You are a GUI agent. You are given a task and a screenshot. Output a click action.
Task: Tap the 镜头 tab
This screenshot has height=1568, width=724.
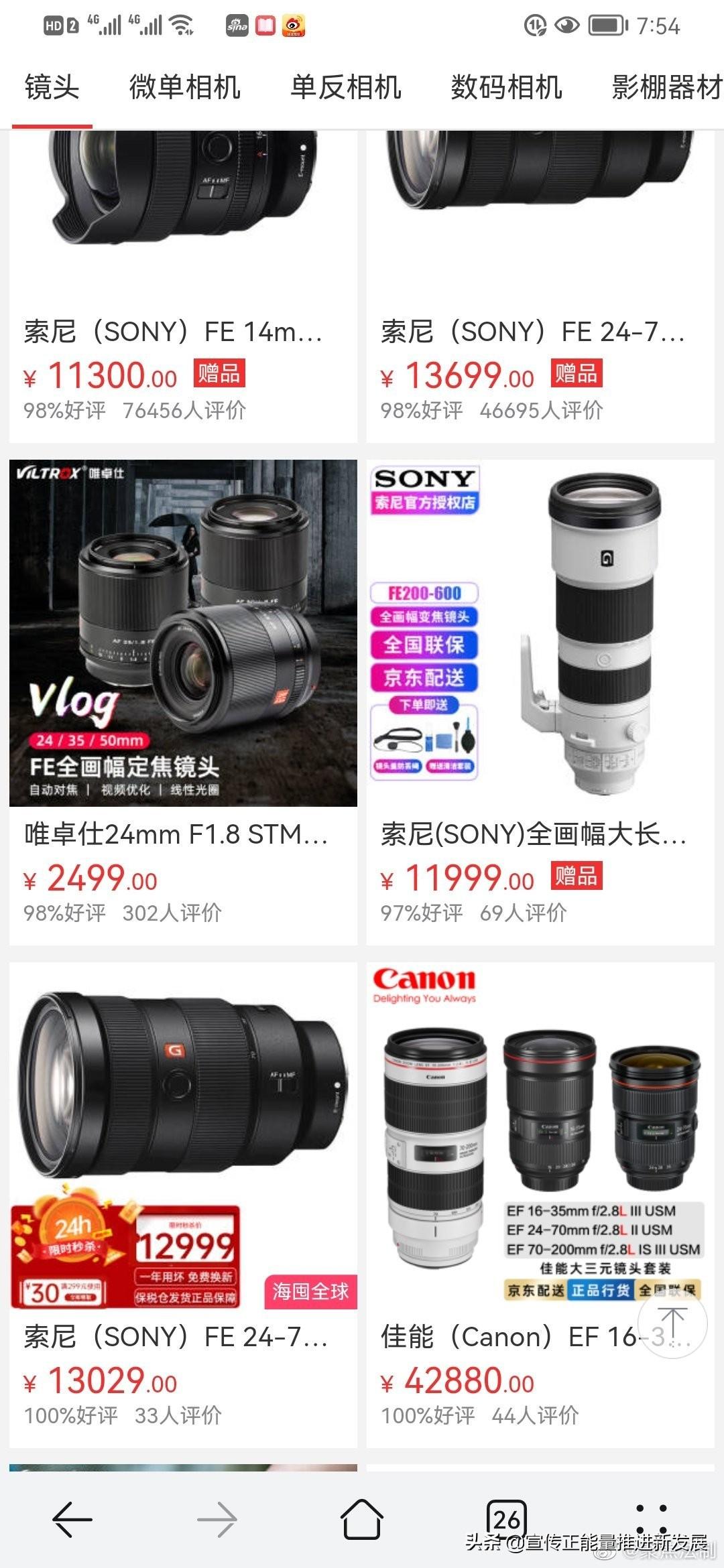coord(52,88)
